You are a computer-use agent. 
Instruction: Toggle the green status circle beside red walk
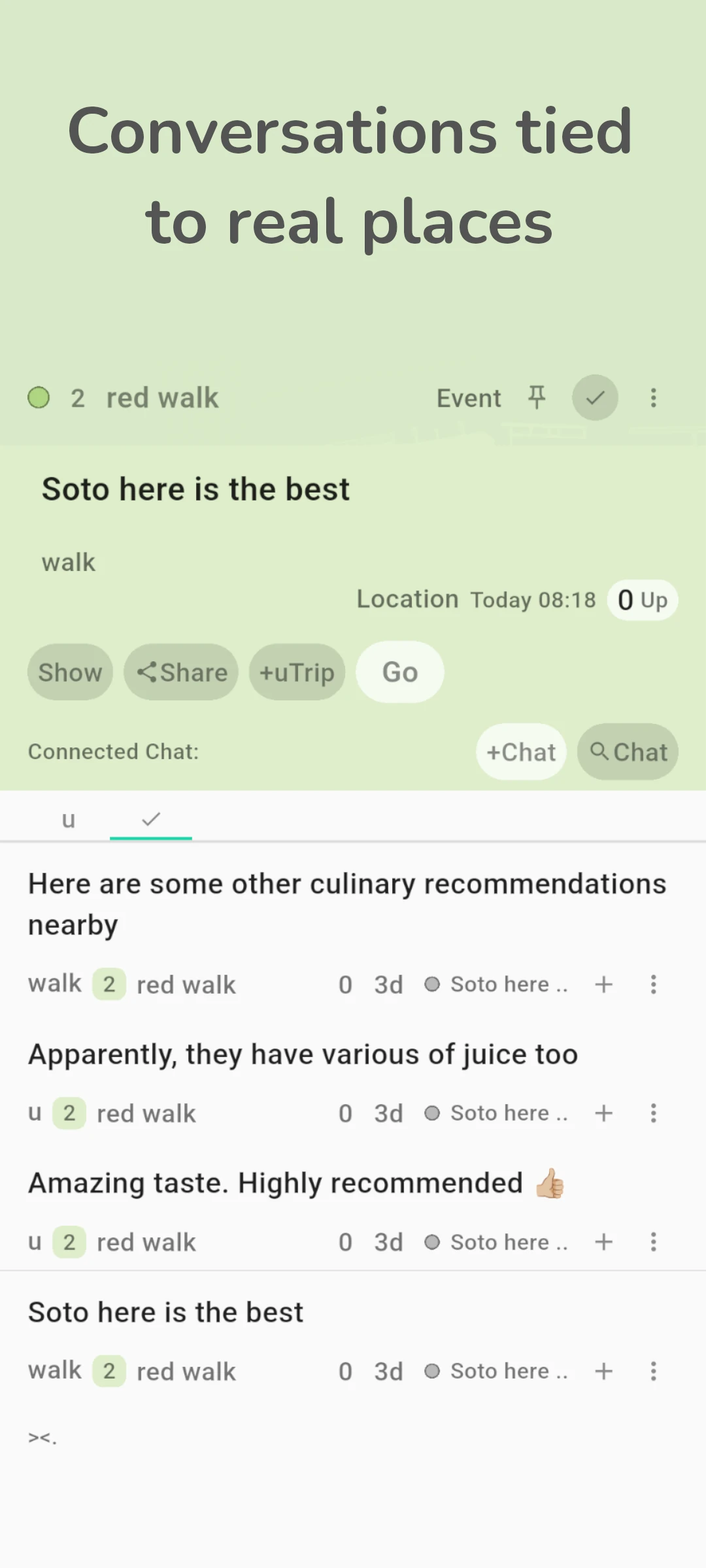[x=39, y=397]
